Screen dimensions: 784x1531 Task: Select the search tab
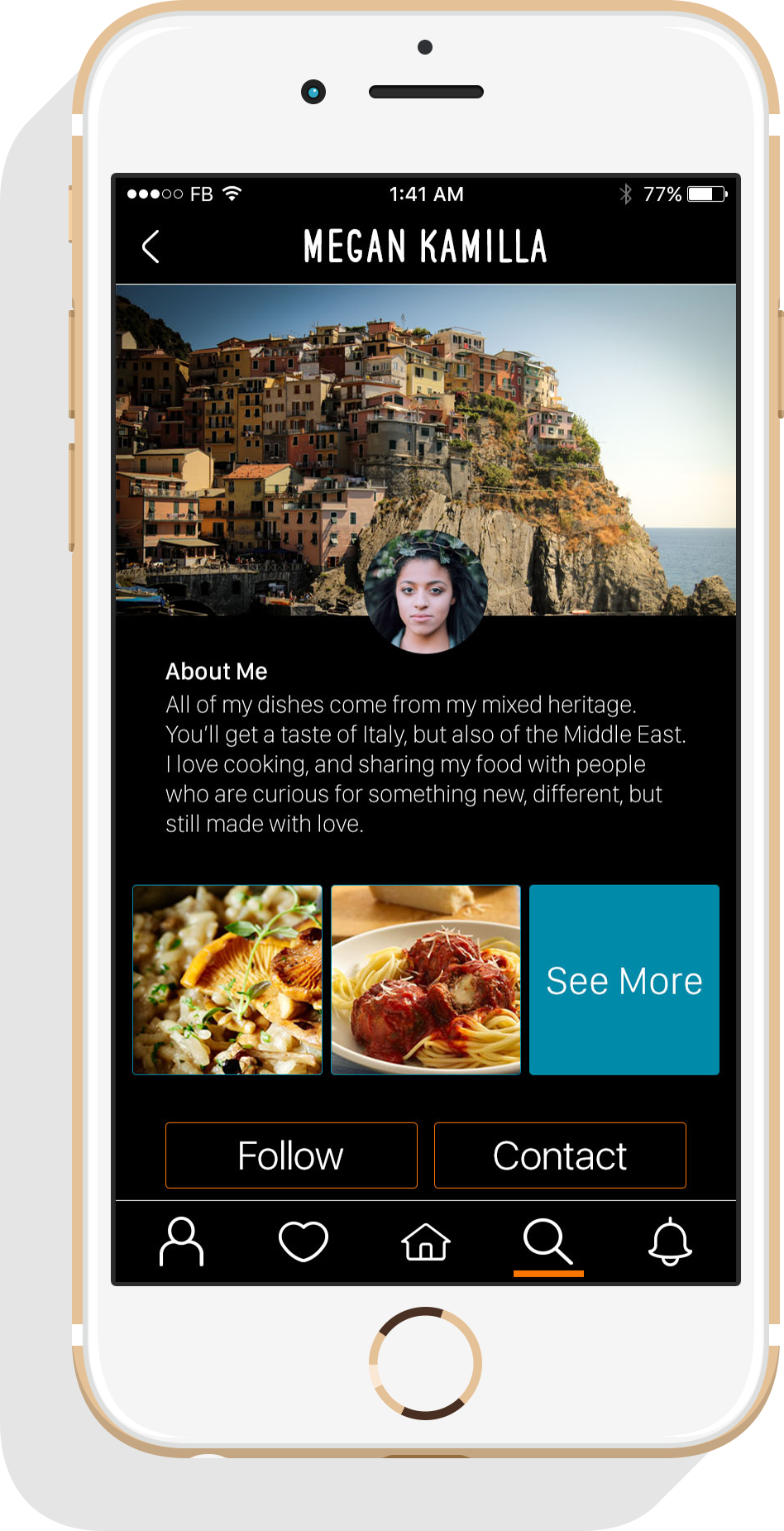coord(547,1242)
